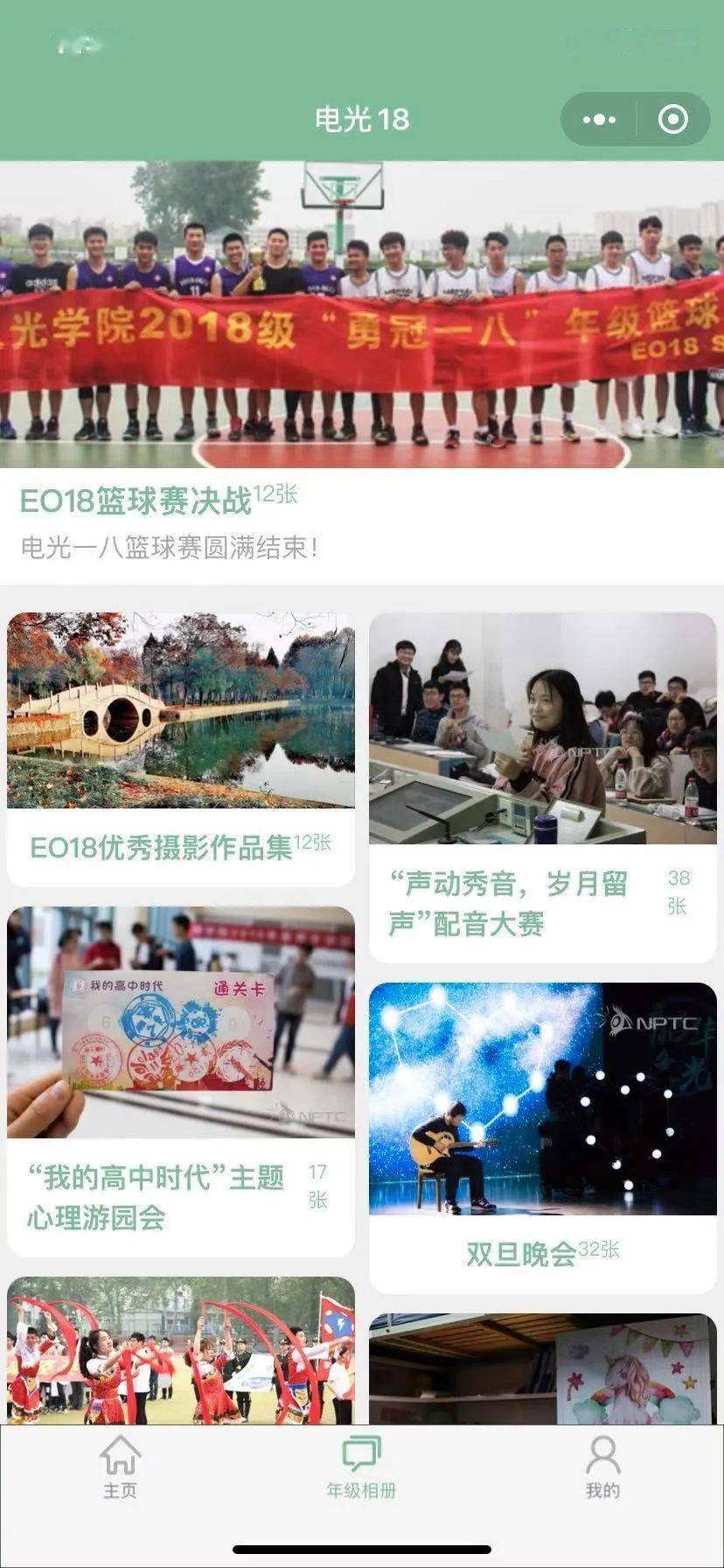Viewport: 724px width, 1568px height.
Task: Open the guitar performance cover image
Action: [x=542, y=1102]
